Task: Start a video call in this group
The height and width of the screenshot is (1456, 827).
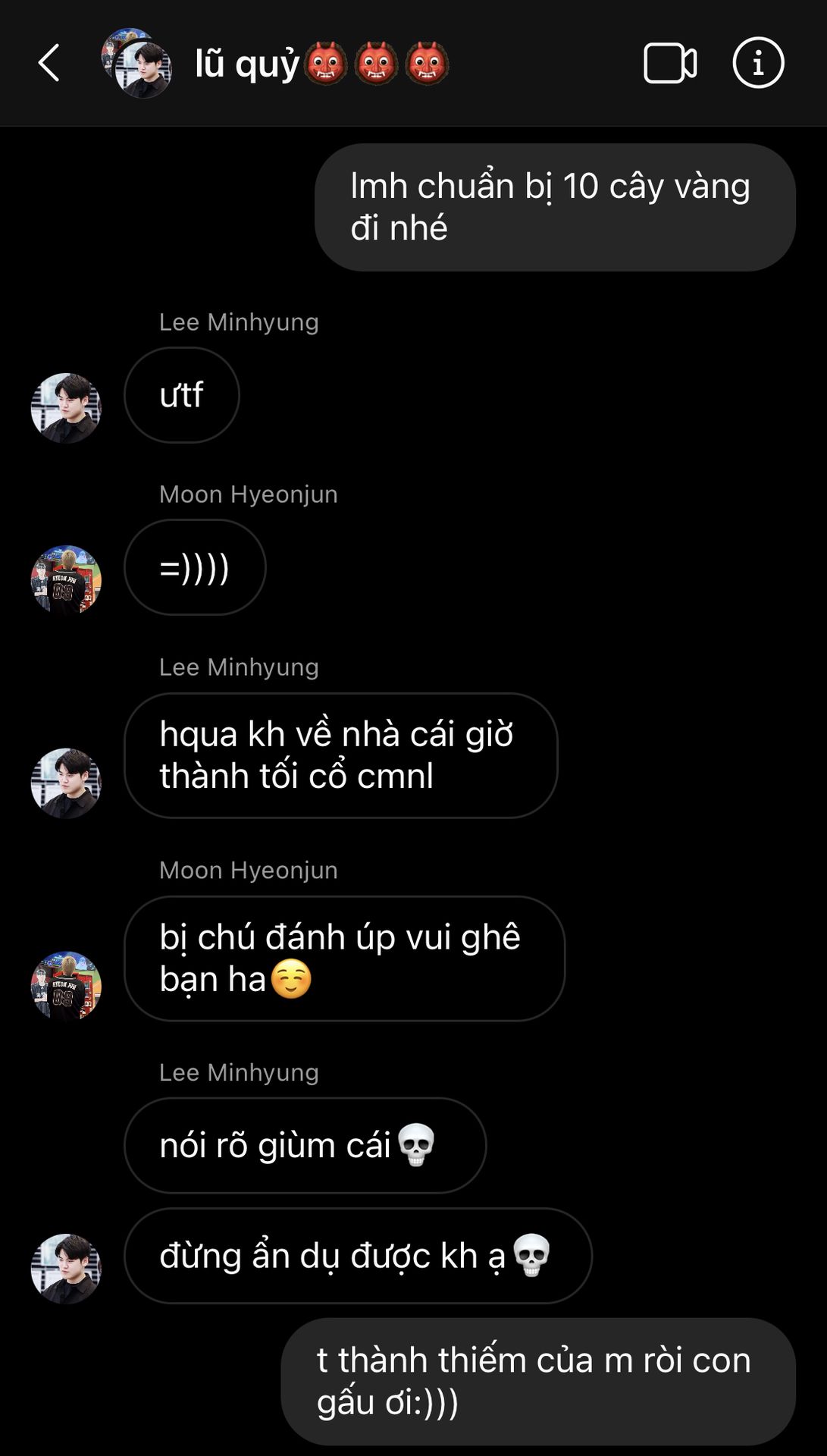Action: 670,63
